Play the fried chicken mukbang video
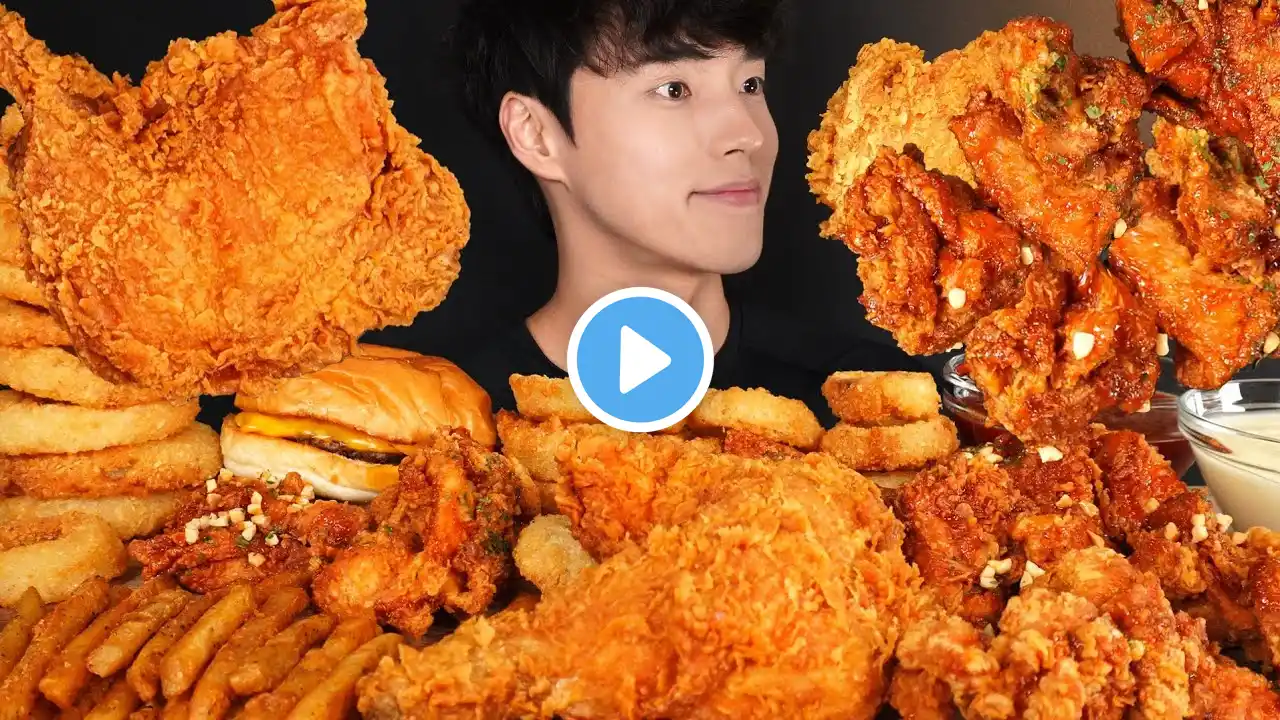Image resolution: width=1280 pixels, height=720 pixels. (640, 359)
